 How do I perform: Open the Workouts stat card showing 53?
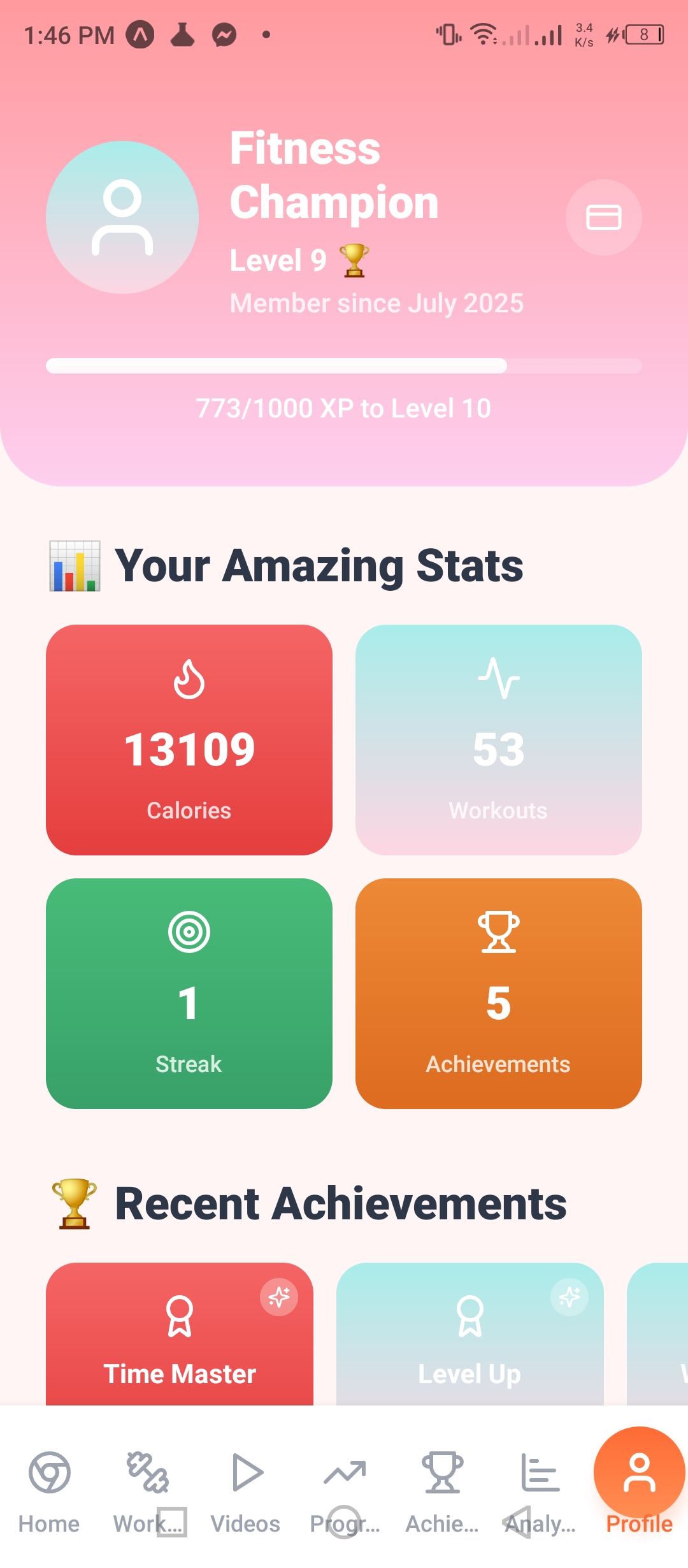499,740
